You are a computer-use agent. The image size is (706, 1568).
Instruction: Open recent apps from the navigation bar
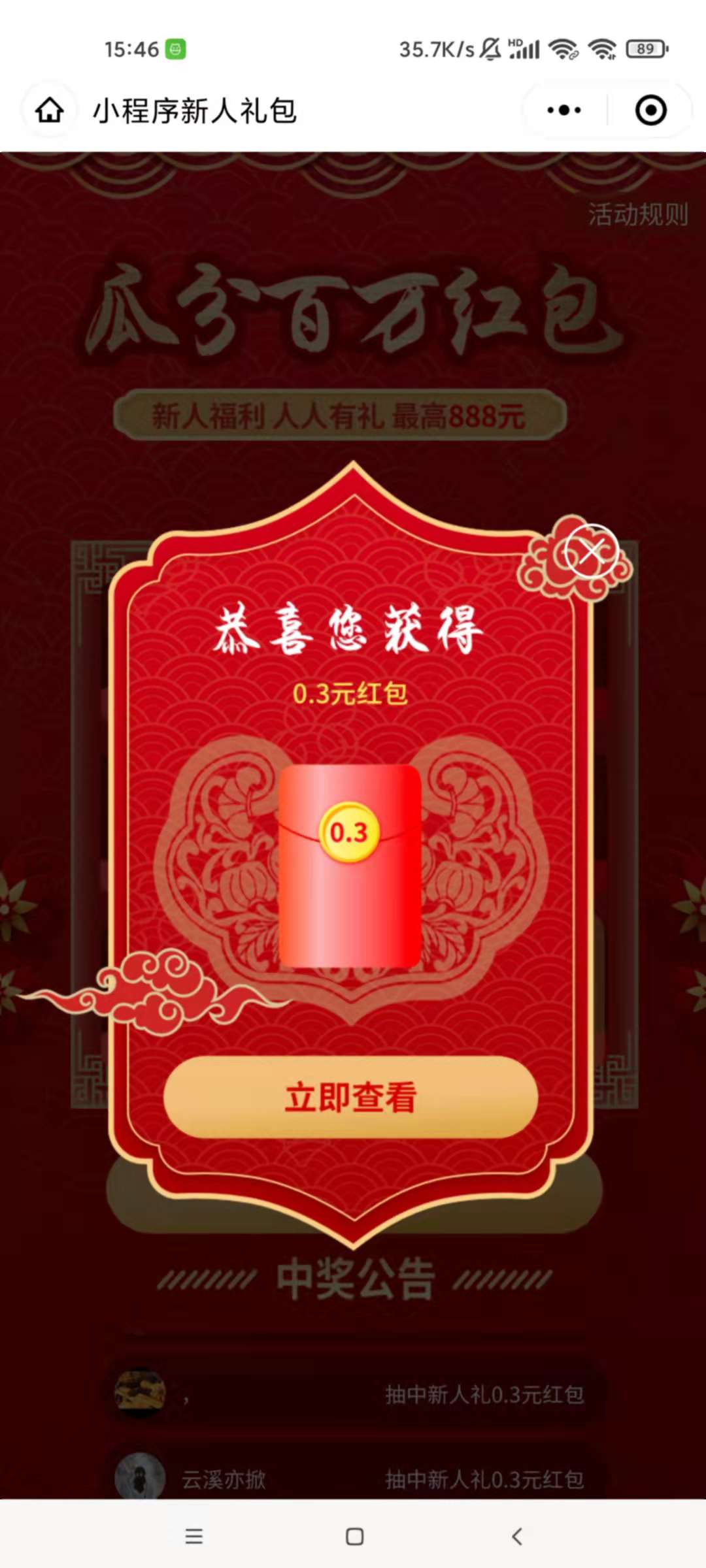point(194,1536)
